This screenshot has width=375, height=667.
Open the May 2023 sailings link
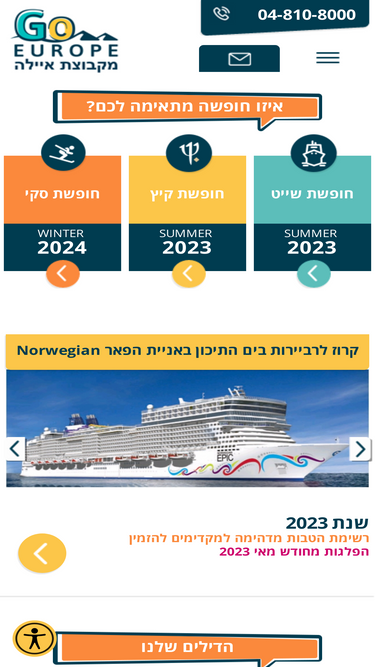click(294, 552)
